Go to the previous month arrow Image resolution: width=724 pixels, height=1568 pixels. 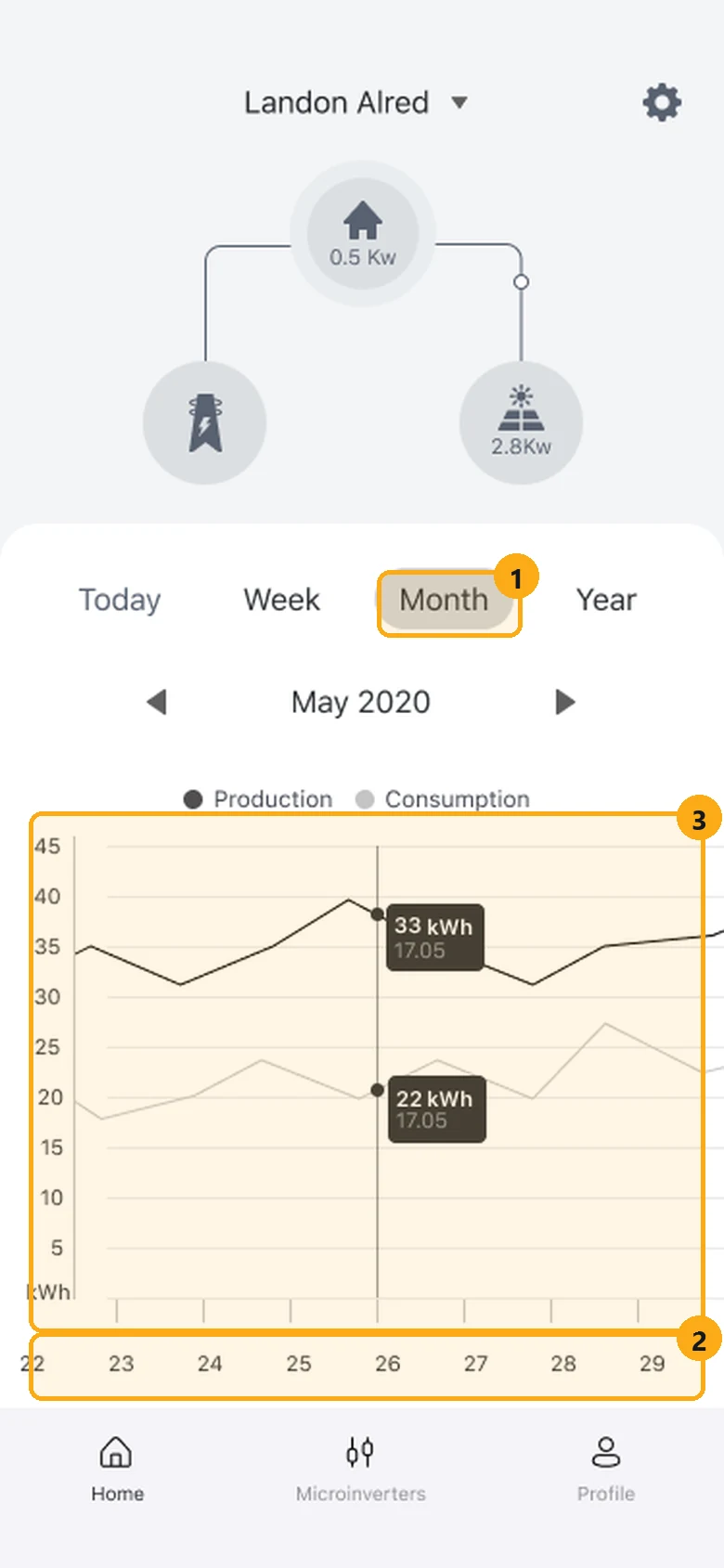point(157,702)
